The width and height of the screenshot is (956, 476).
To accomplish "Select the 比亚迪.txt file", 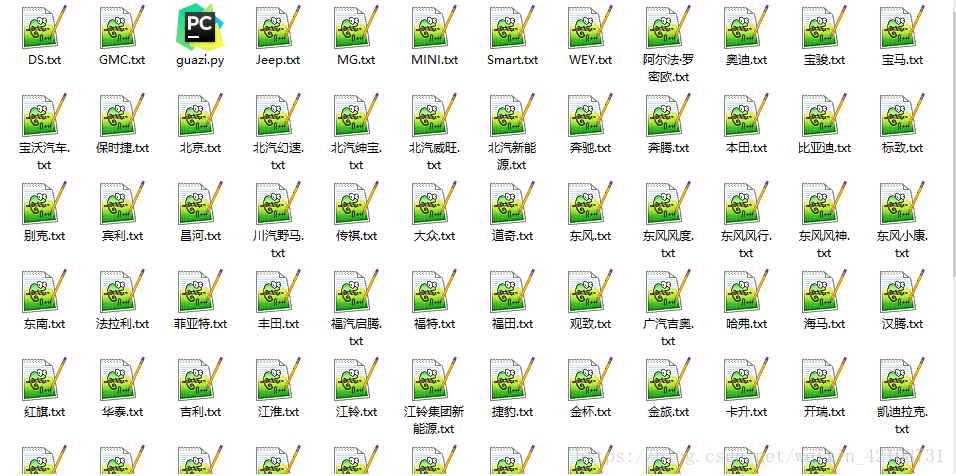I will 824,116.
